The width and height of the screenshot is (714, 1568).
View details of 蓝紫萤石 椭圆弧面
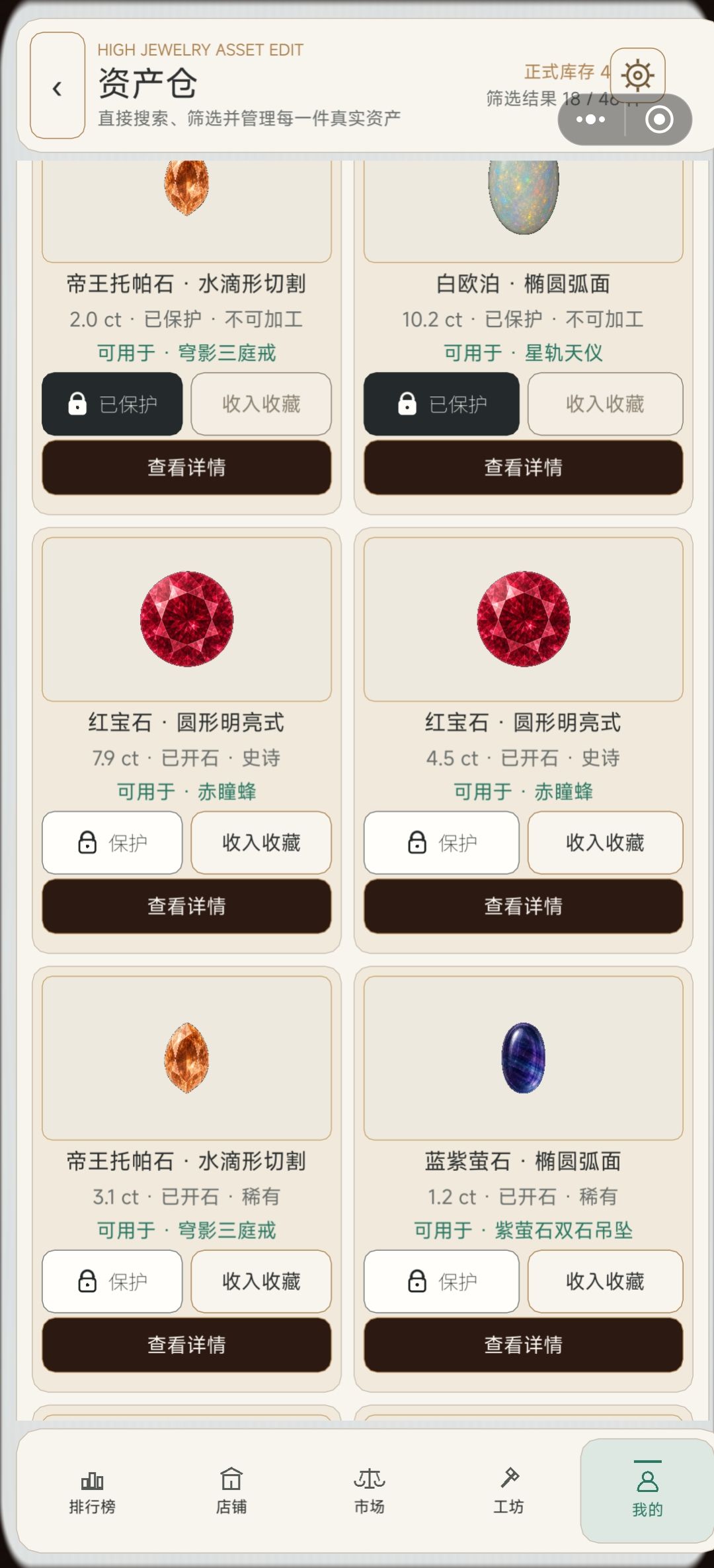[x=523, y=1345]
